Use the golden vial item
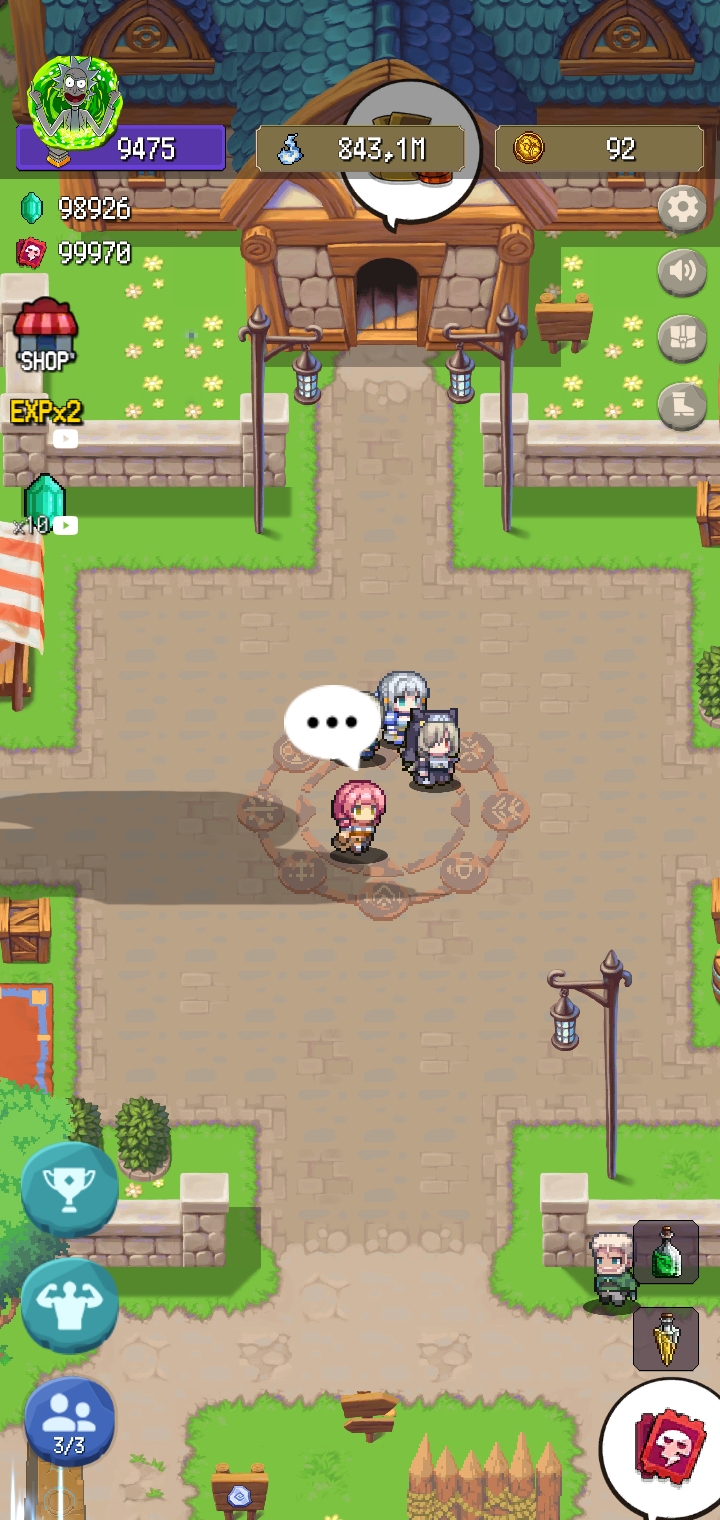 666,1338
